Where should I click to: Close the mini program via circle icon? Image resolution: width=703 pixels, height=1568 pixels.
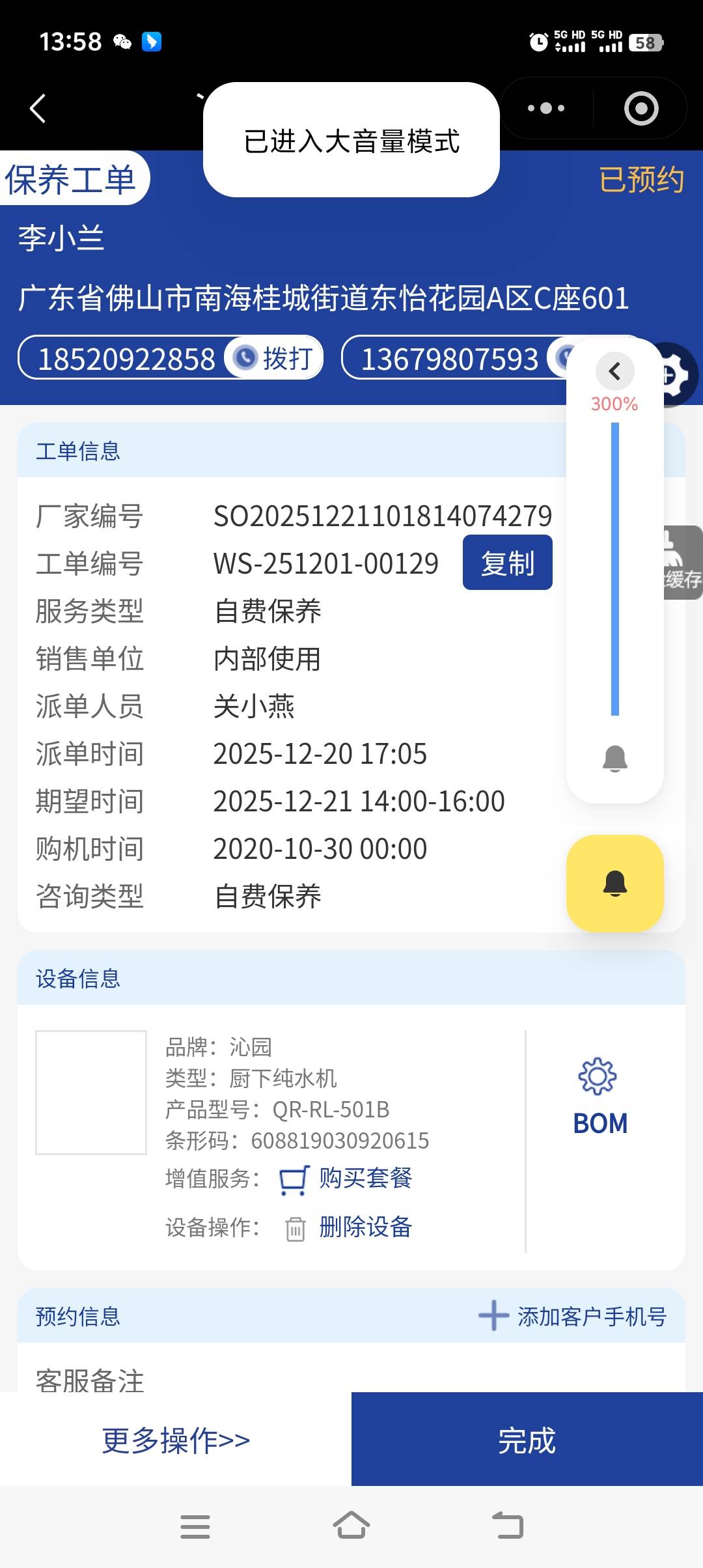click(641, 108)
